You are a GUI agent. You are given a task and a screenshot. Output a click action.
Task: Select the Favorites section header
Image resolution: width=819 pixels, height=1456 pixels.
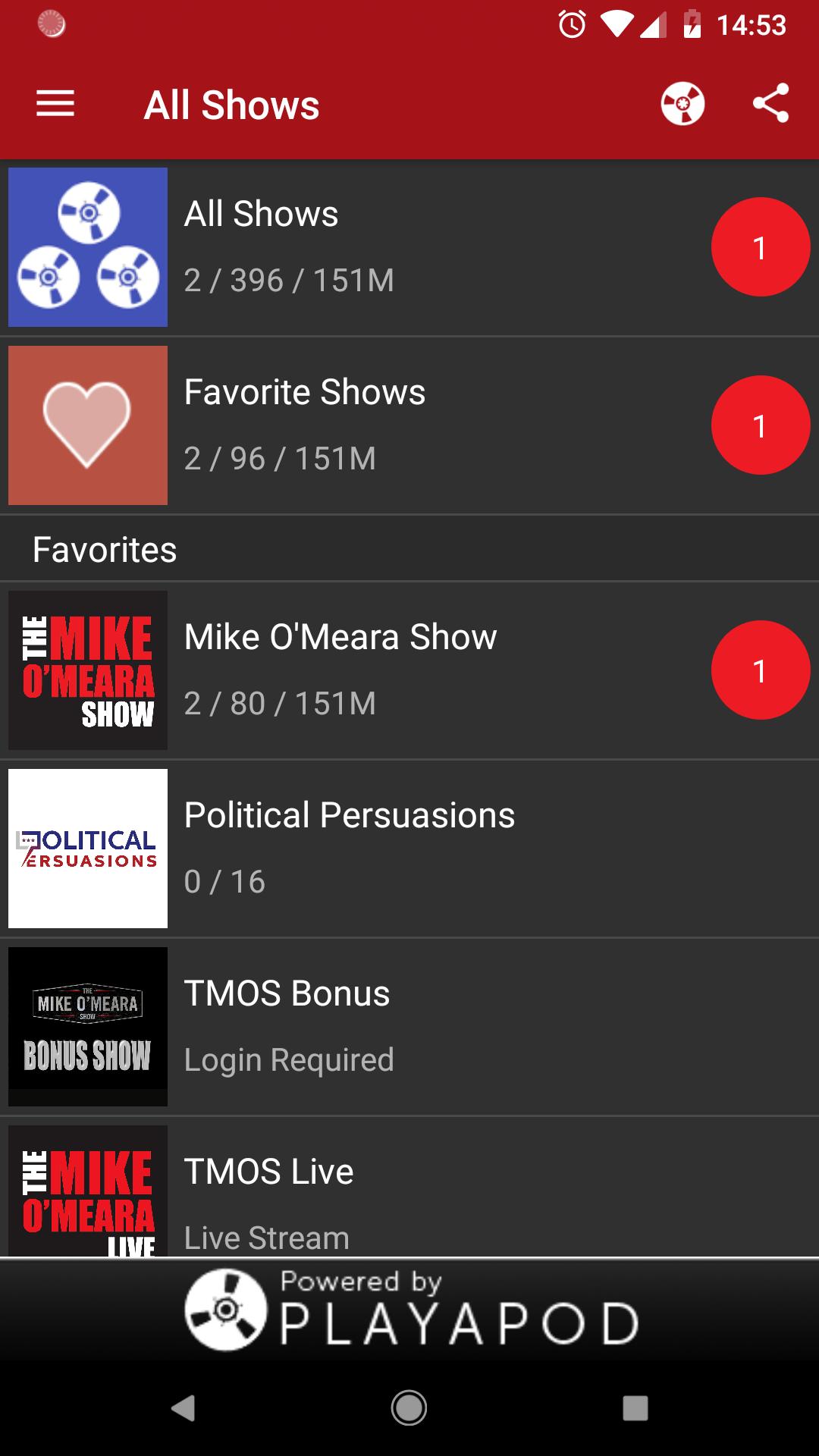pyautogui.click(x=105, y=548)
